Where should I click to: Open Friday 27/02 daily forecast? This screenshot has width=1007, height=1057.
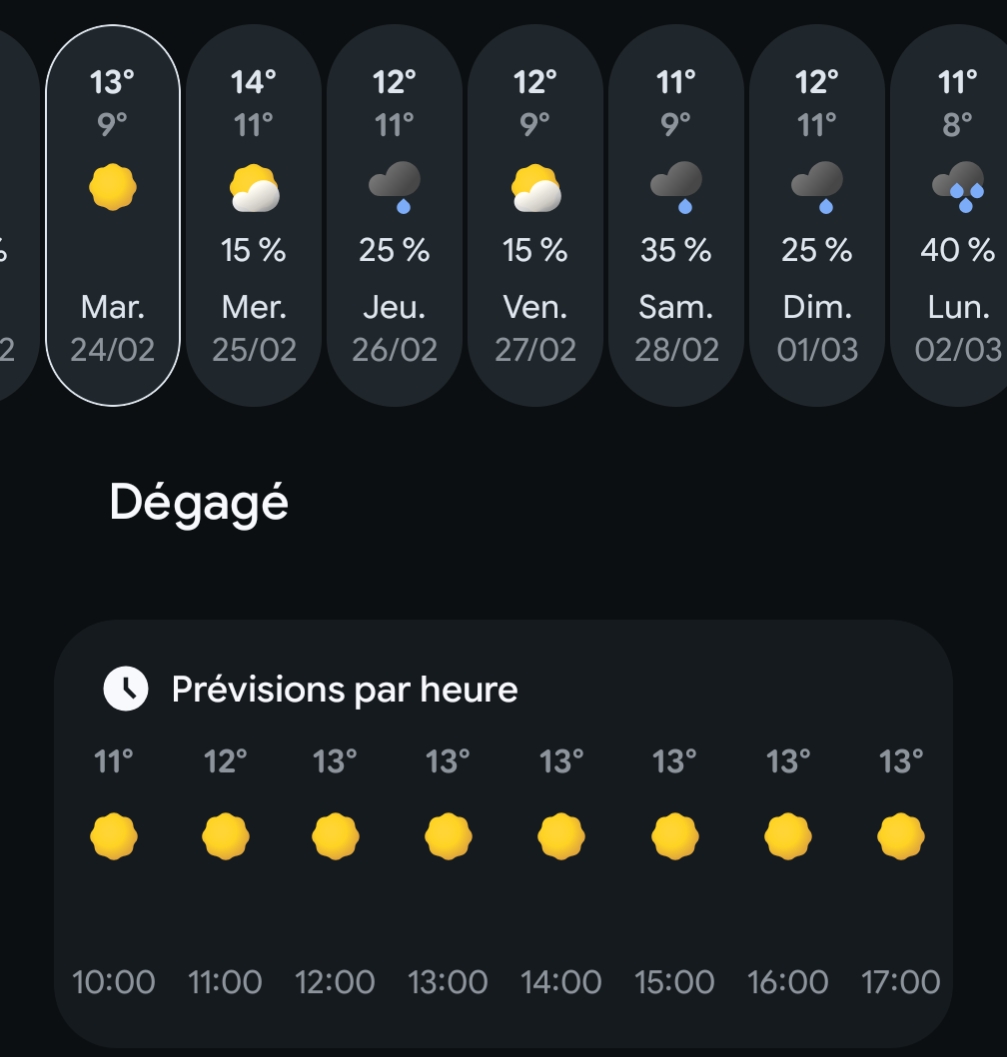click(x=535, y=215)
